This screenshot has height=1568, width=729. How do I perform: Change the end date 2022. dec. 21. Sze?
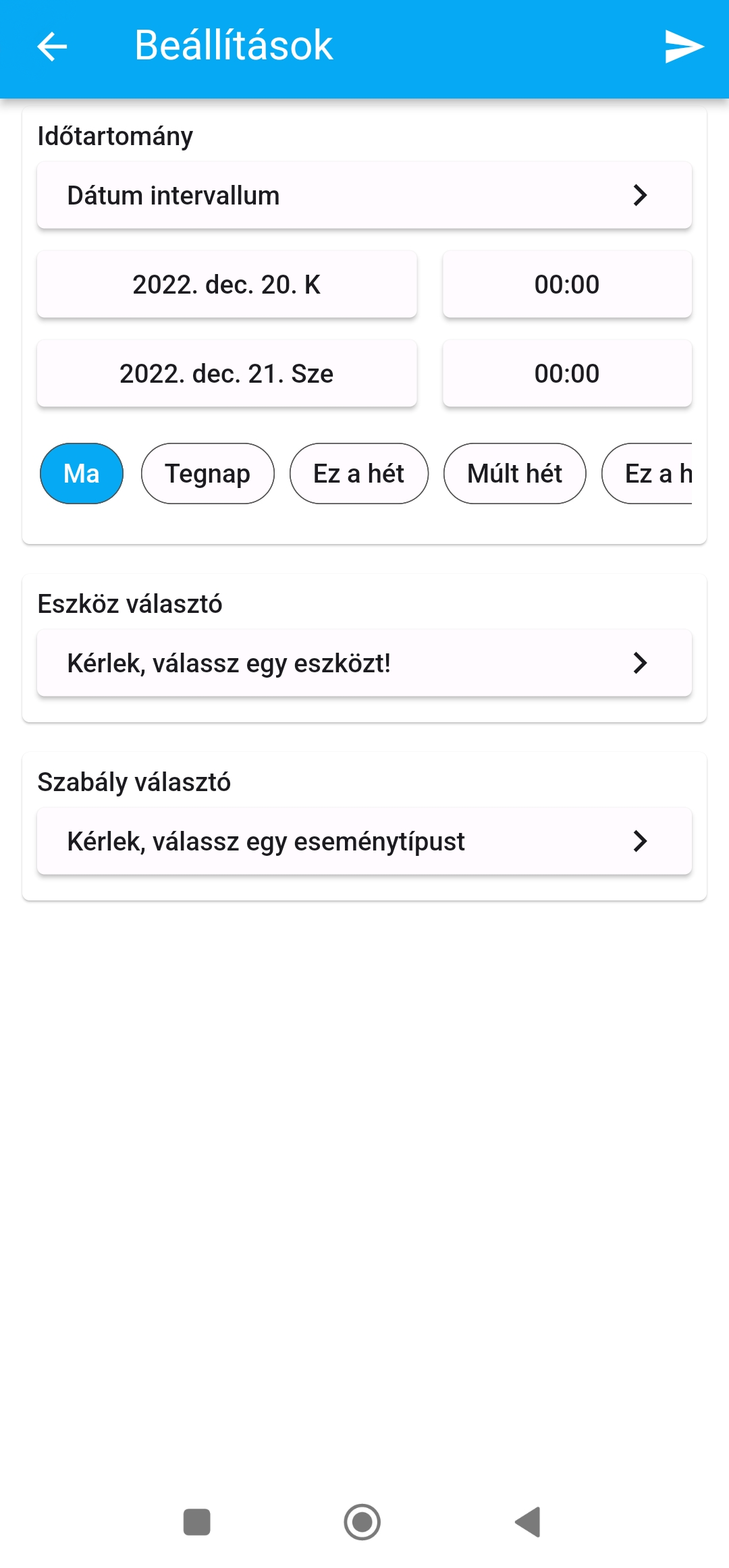[227, 374]
